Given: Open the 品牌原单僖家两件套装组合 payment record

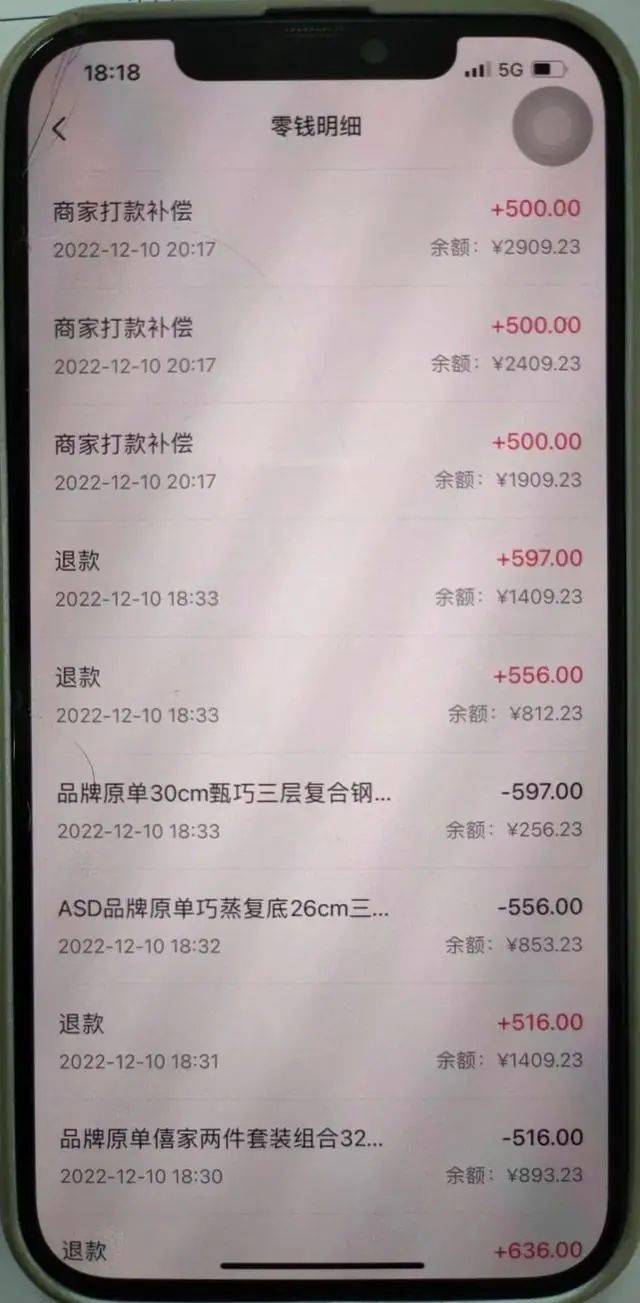Looking at the screenshot, I should tap(316, 1156).
